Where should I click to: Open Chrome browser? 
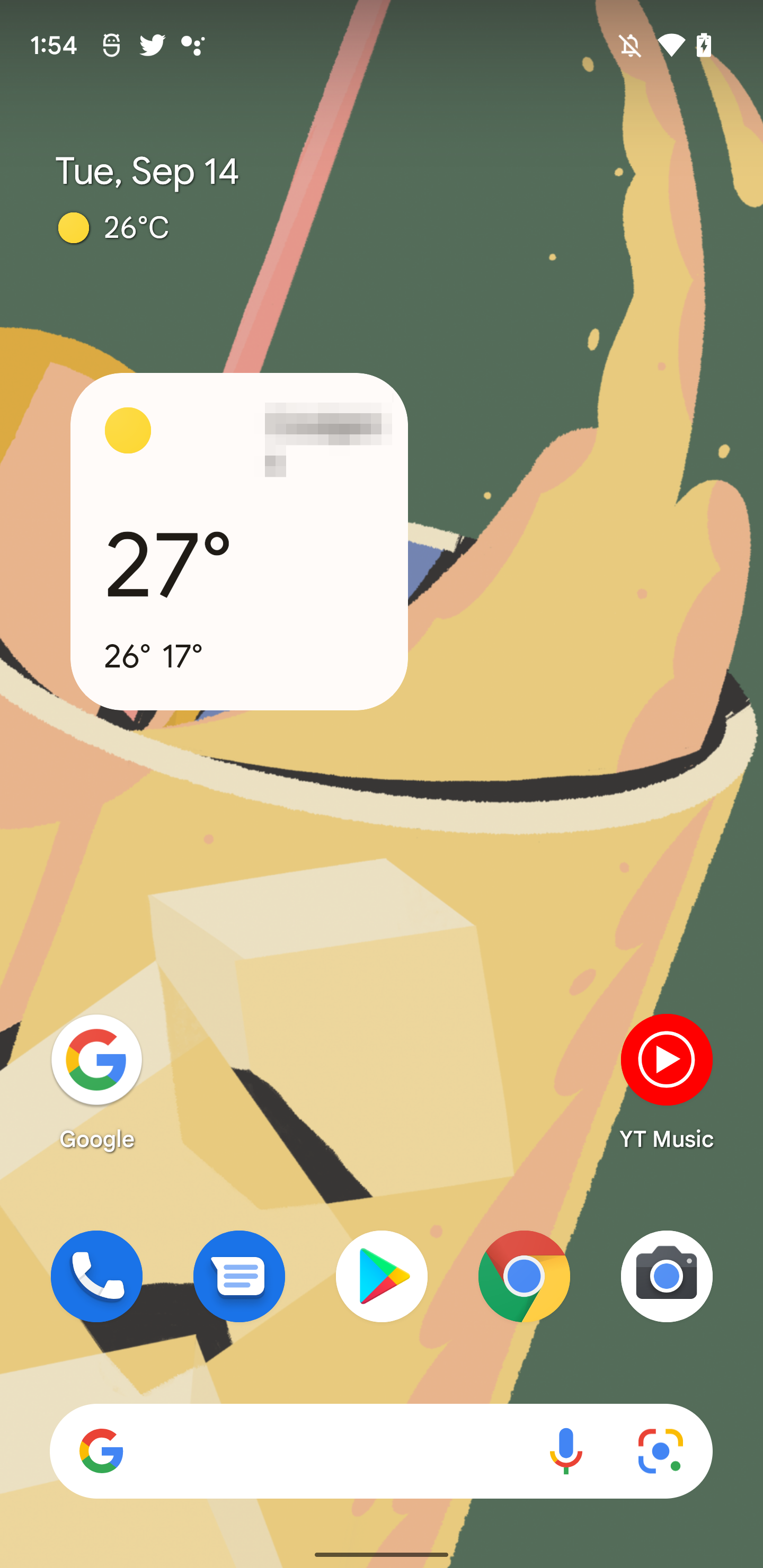coord(524,1276)
